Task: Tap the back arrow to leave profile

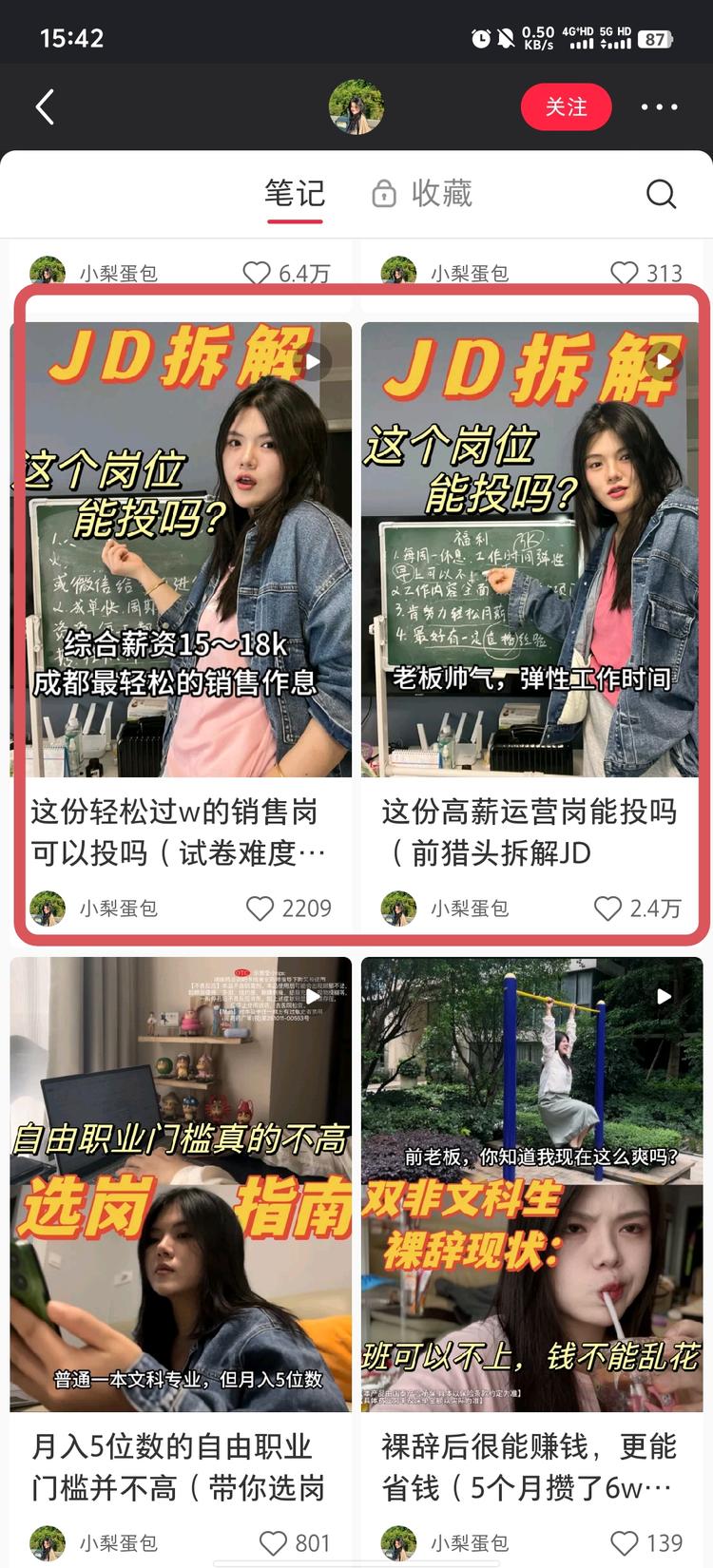Action: 42,106
